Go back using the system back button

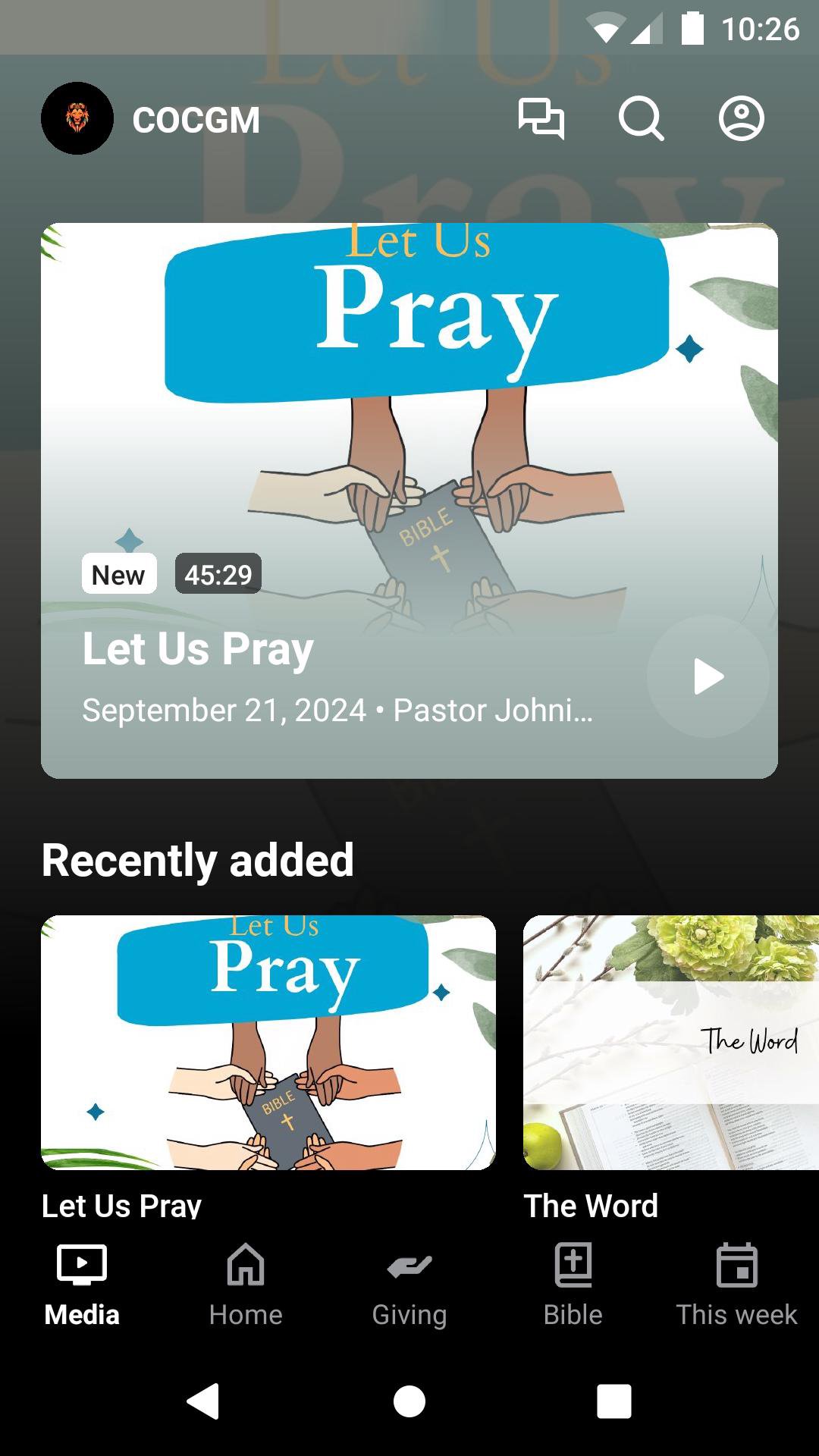(203, 1401)
